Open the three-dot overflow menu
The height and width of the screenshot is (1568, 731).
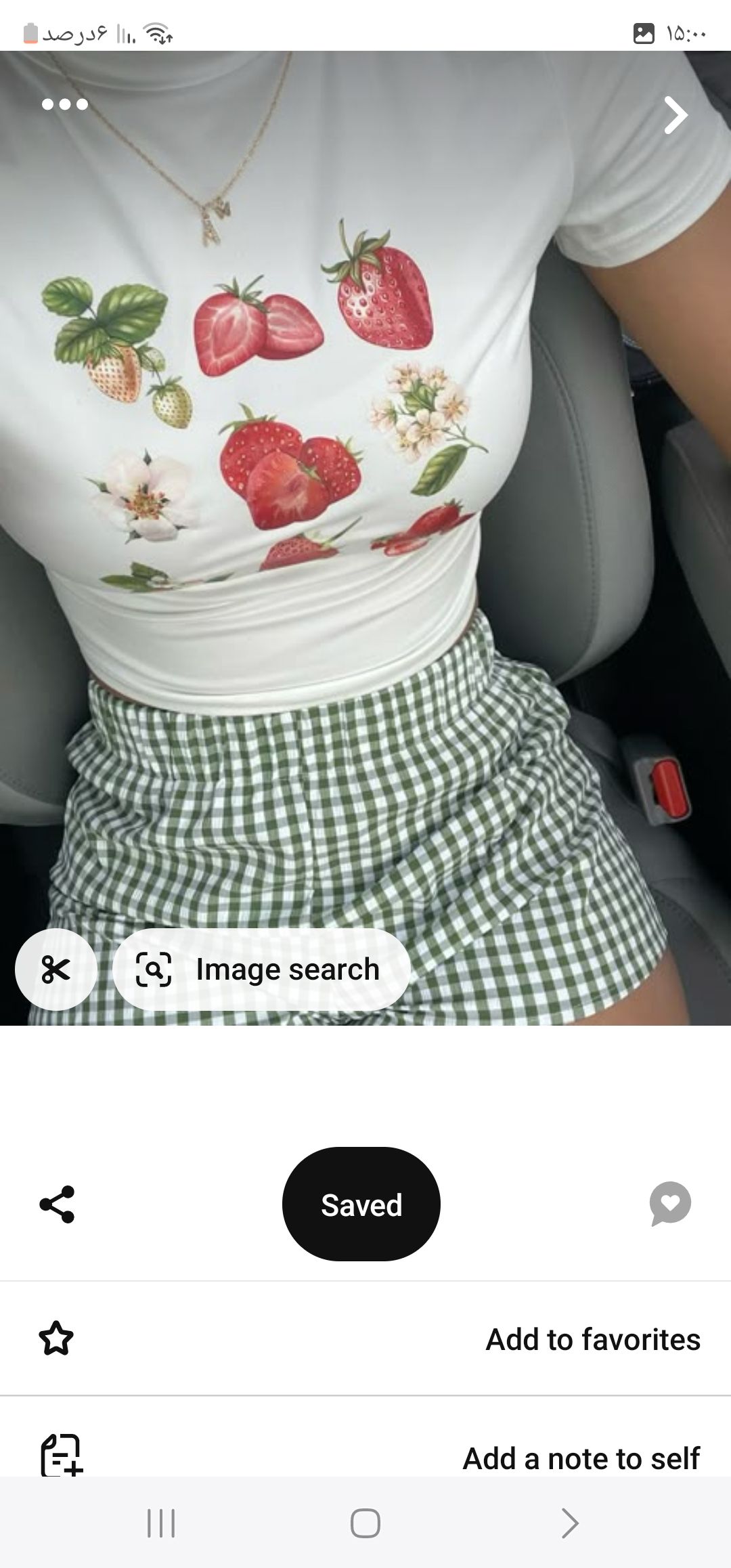[x=65, y=104]
